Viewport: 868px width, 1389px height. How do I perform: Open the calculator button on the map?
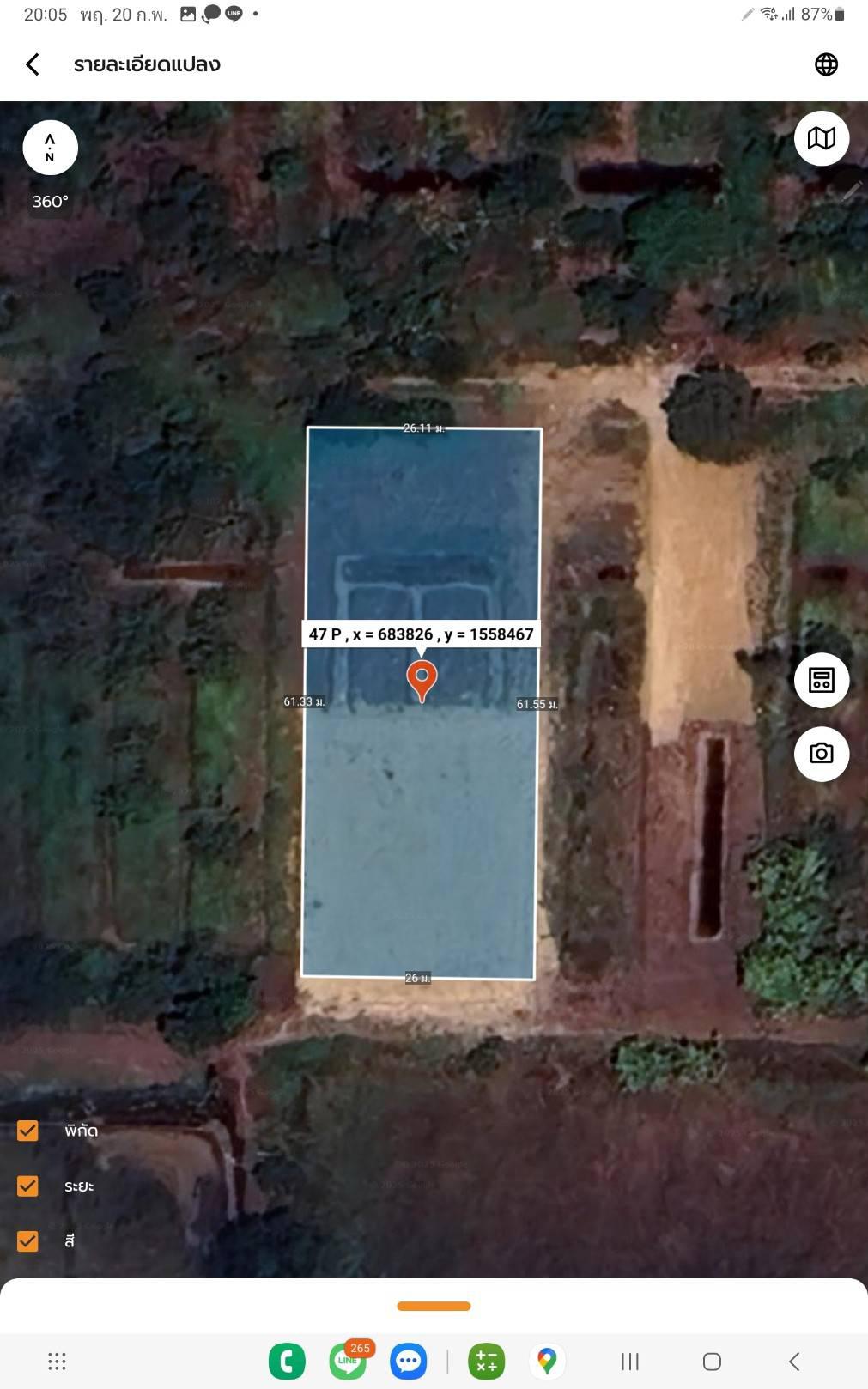click(822, 680)
